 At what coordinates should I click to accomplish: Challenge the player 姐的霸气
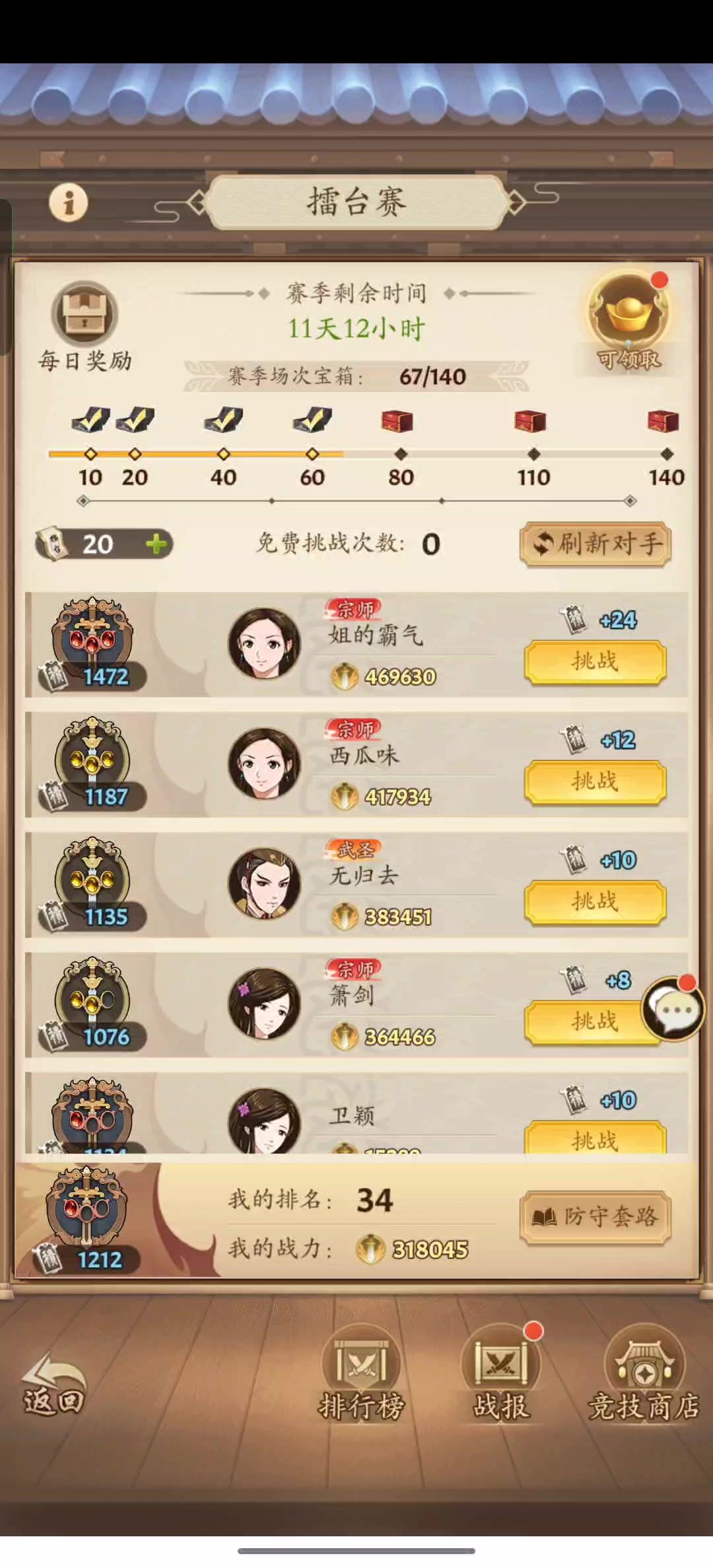pyautogui.click(x=595, y=661)
